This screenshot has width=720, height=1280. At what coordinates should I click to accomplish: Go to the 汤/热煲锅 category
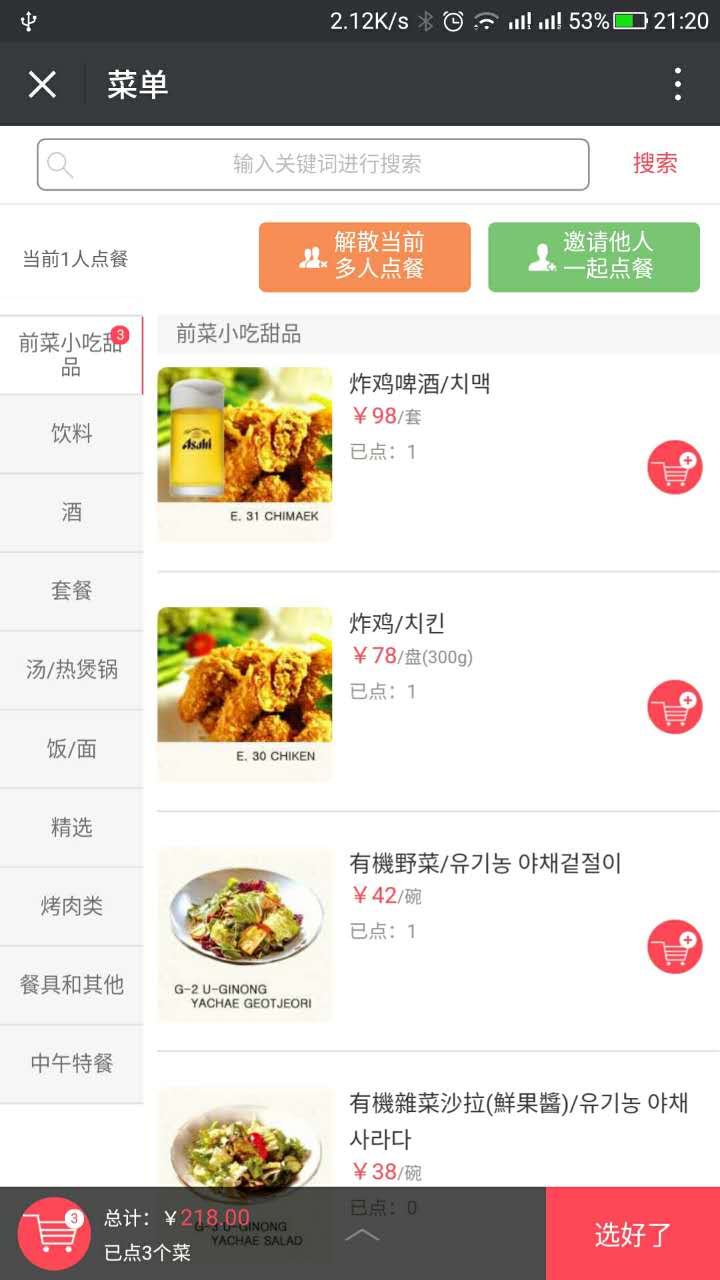tap(71, 670)
